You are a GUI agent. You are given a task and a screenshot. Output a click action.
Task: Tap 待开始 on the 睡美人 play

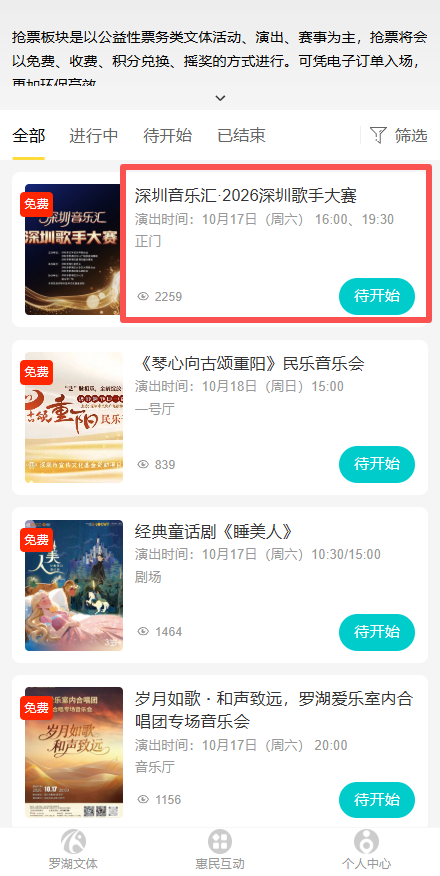click(377, 632)
